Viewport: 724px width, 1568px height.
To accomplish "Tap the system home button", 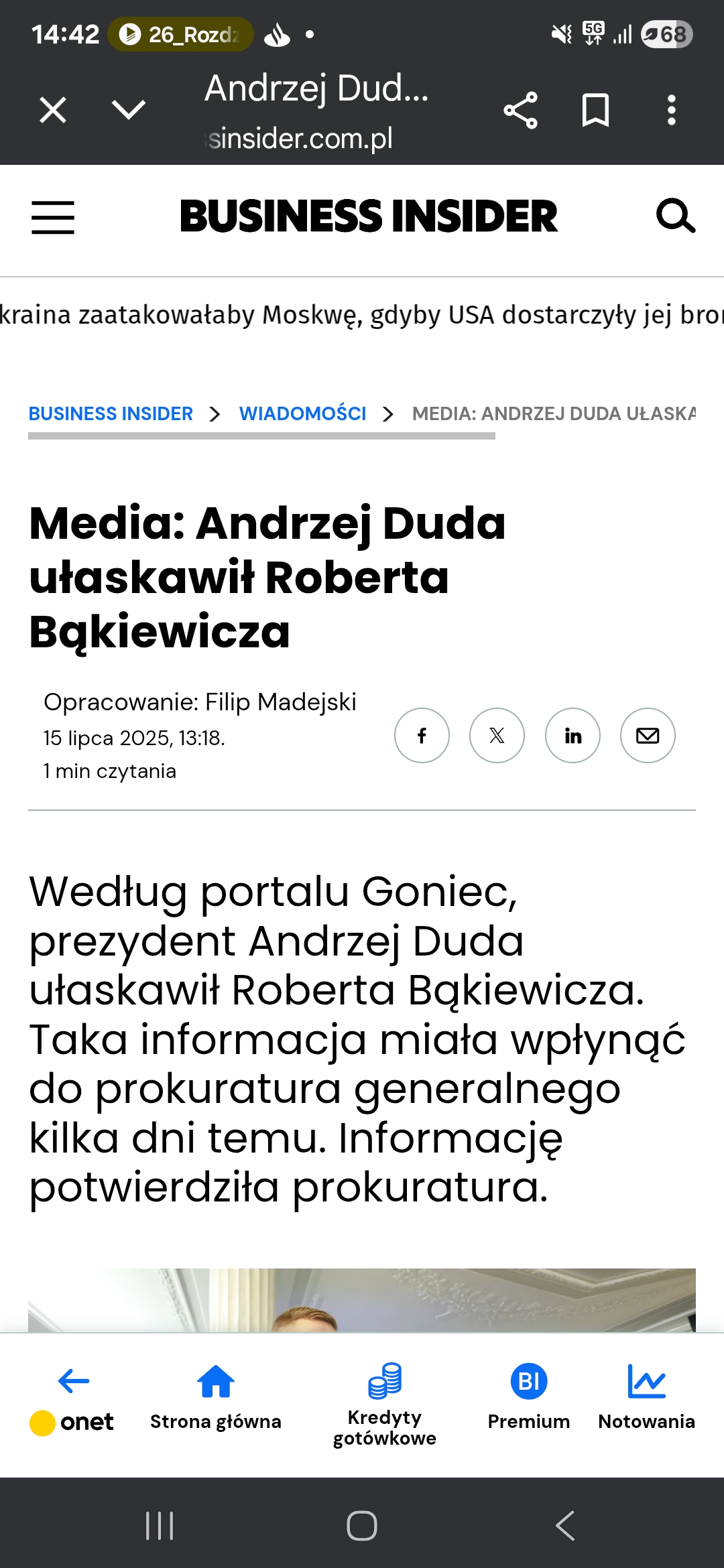I will point(362,1526).
